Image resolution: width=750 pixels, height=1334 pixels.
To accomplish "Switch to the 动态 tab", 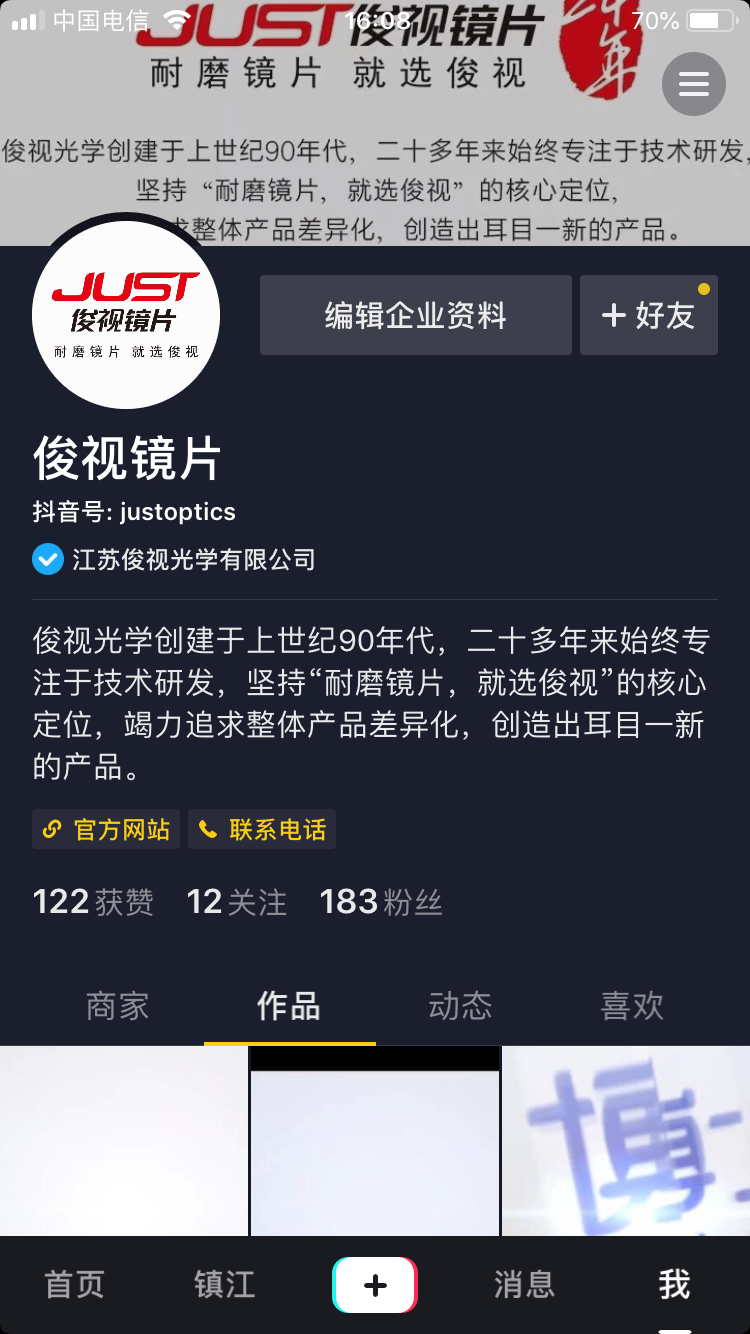I will coord(460,1006).
